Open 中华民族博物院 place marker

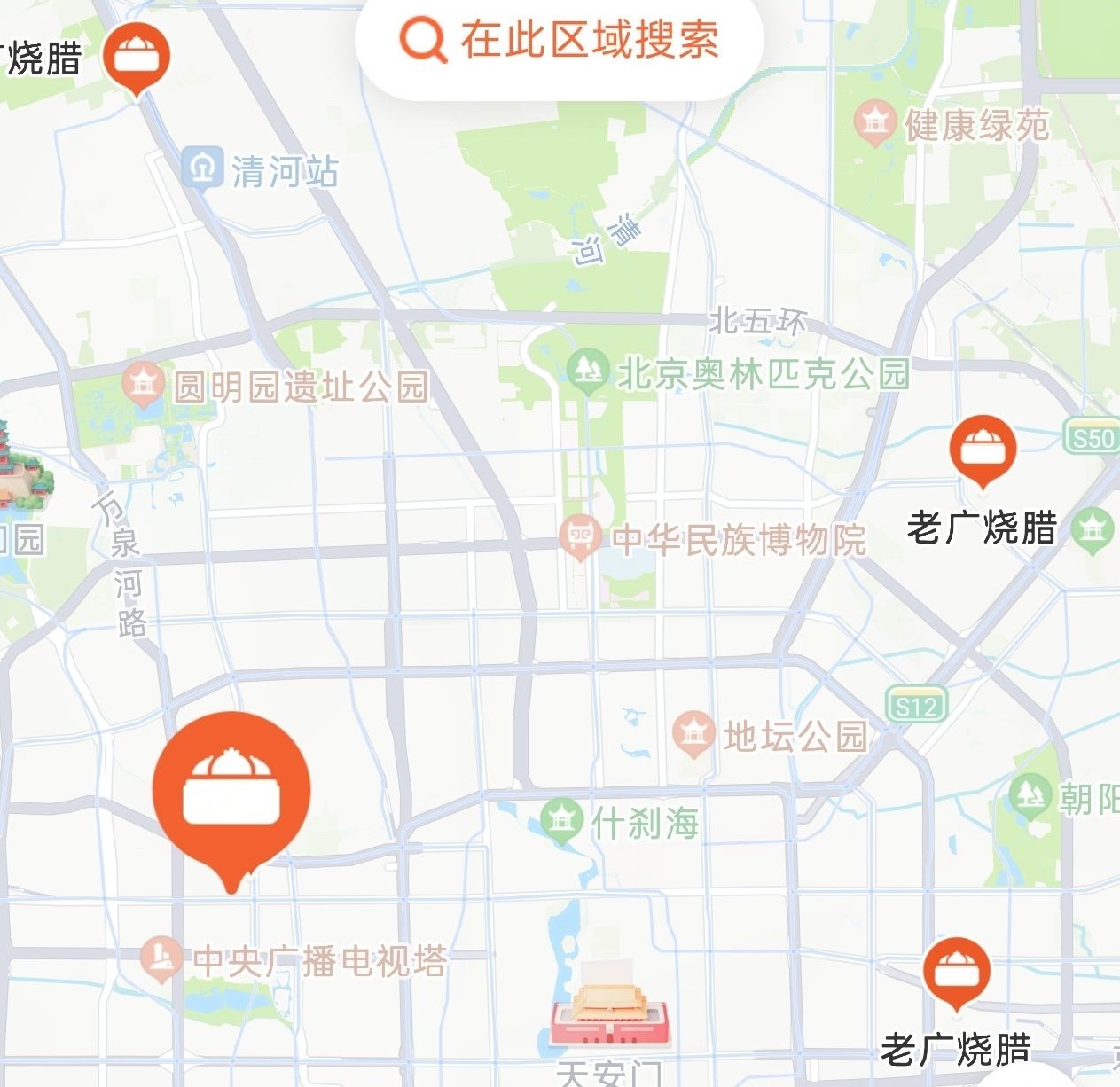click(x=580, y=537)
